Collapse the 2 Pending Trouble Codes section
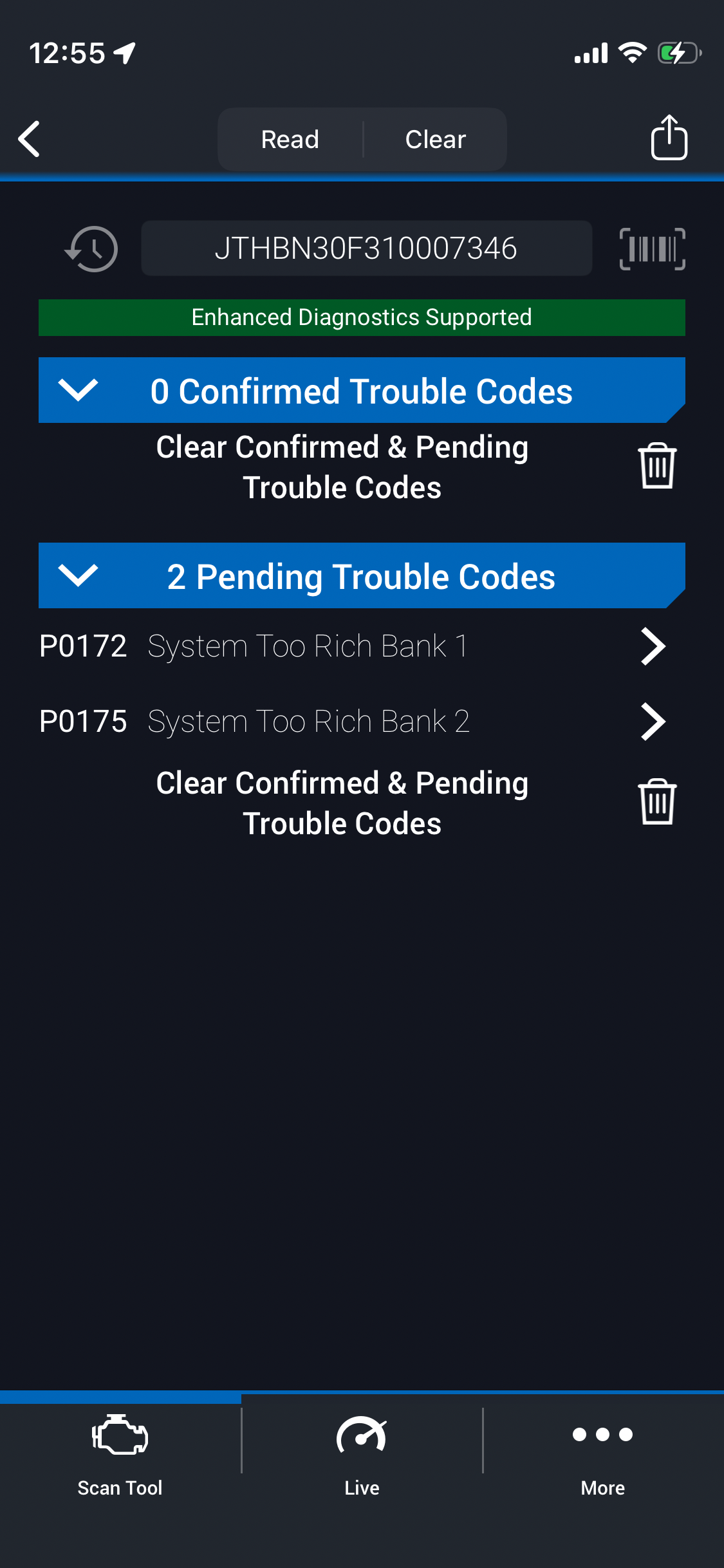 coord(78,575)
